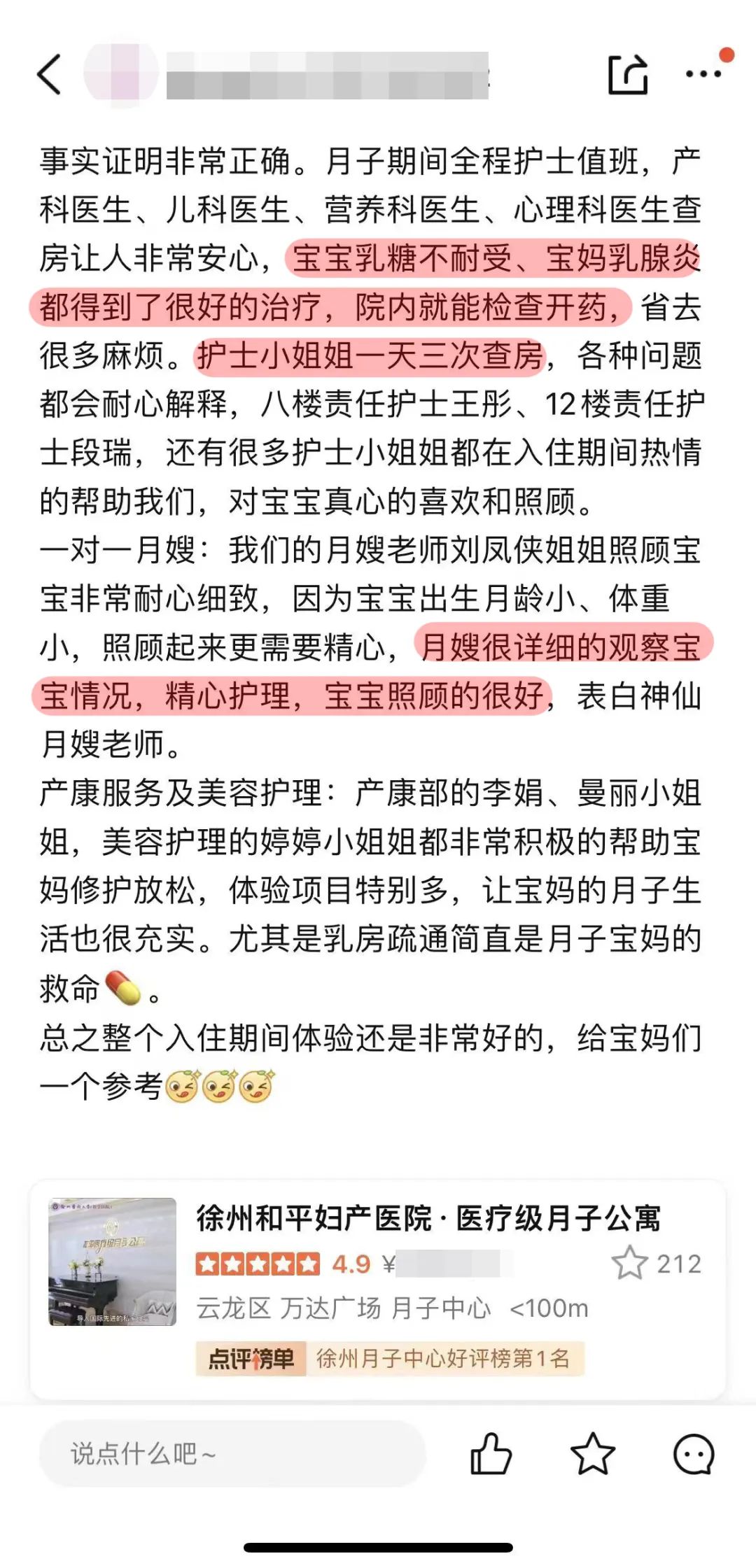The width and height of the screenshot is (756, 1568).
Task: Share this review post
Action: (x=627, y=74)
